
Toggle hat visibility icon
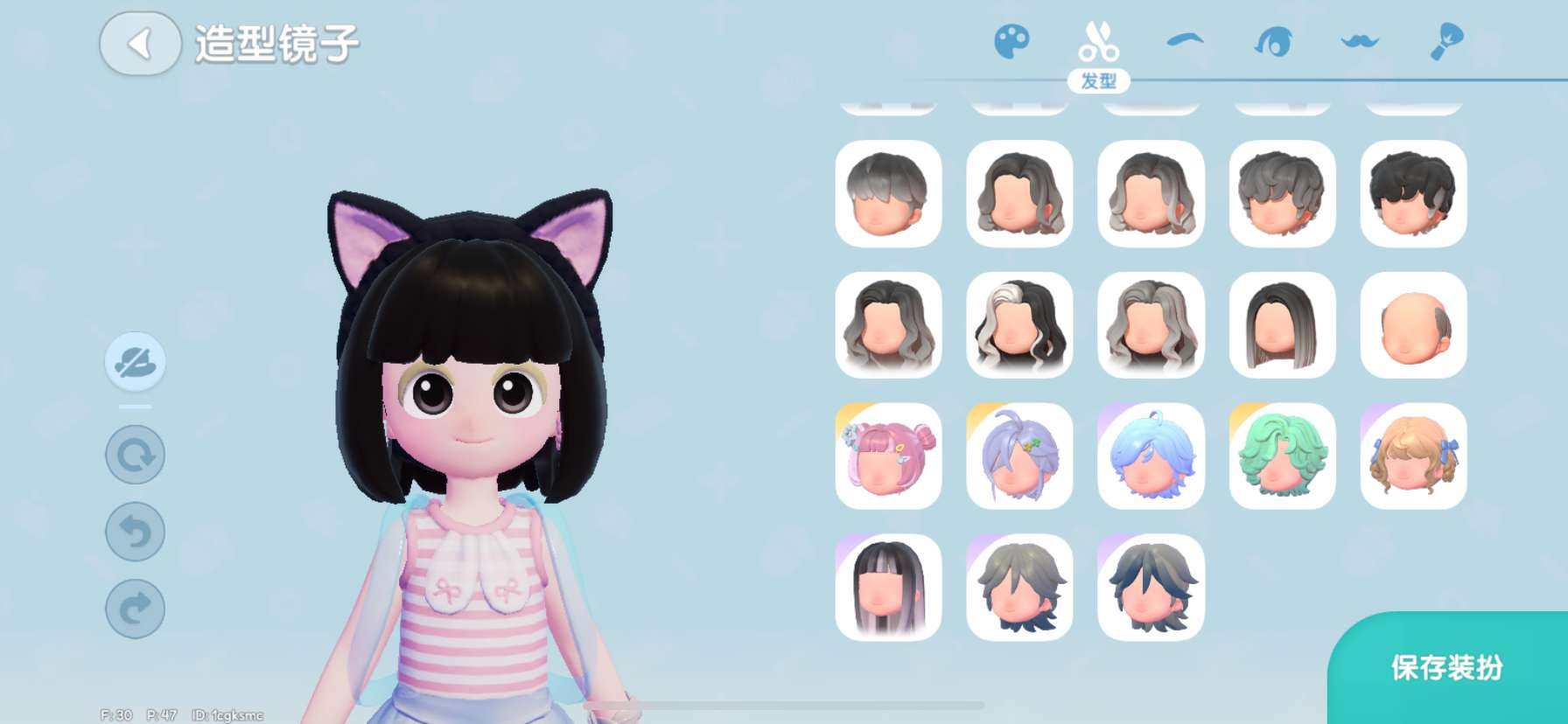(135, 361)
